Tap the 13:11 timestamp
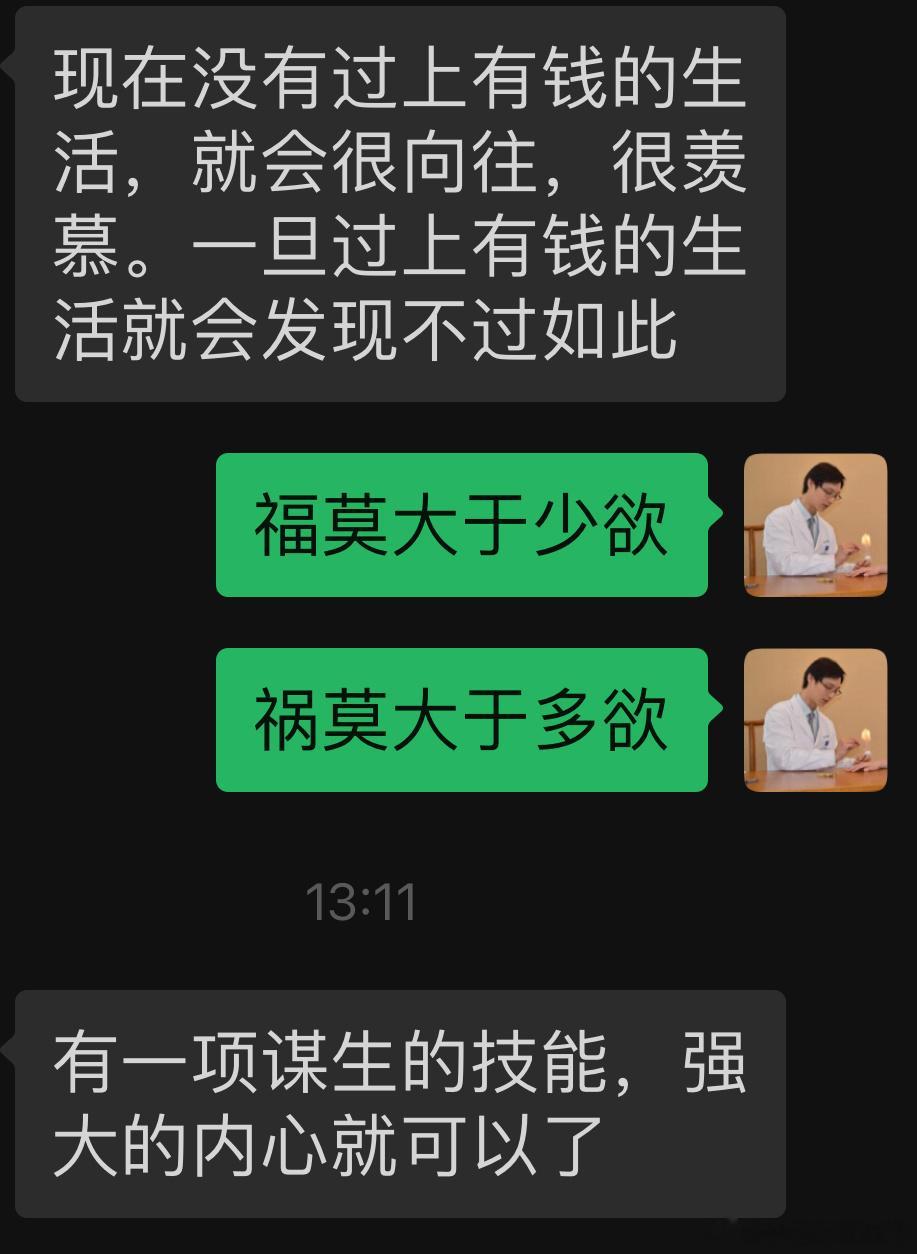Viewport: 917px width, 1254px height. pyautogui.click(x=361, y=900)
